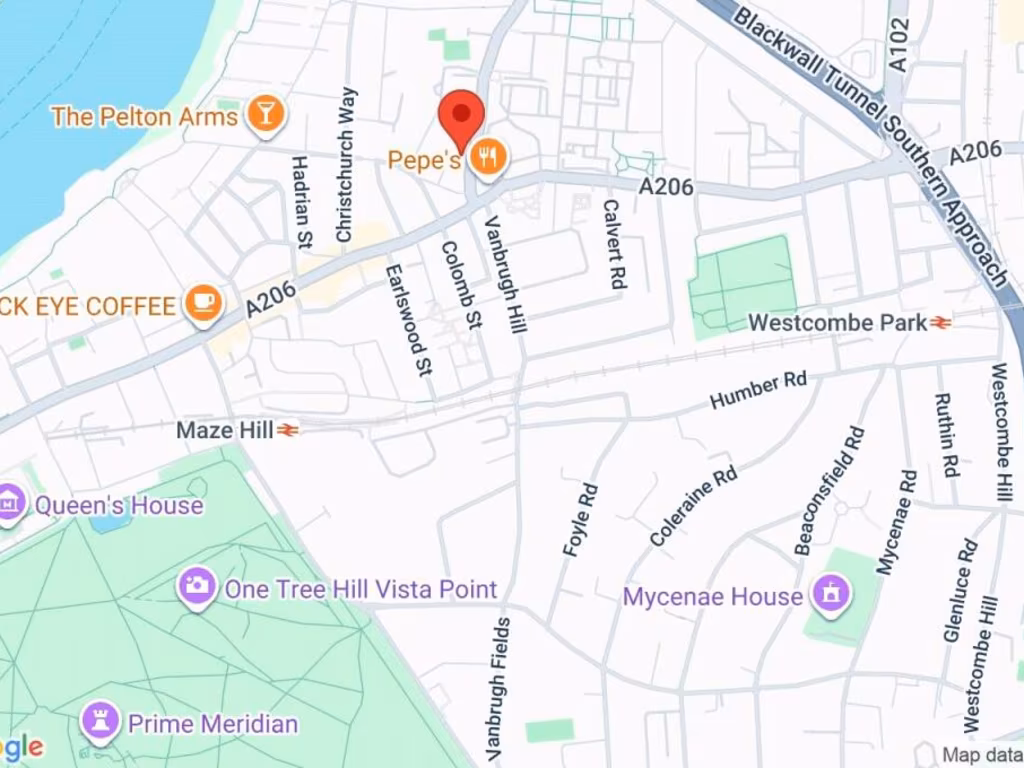Open the Black Eye Coffee marker
This screenshot has width=1024, height=768.
tap(204, 306)
